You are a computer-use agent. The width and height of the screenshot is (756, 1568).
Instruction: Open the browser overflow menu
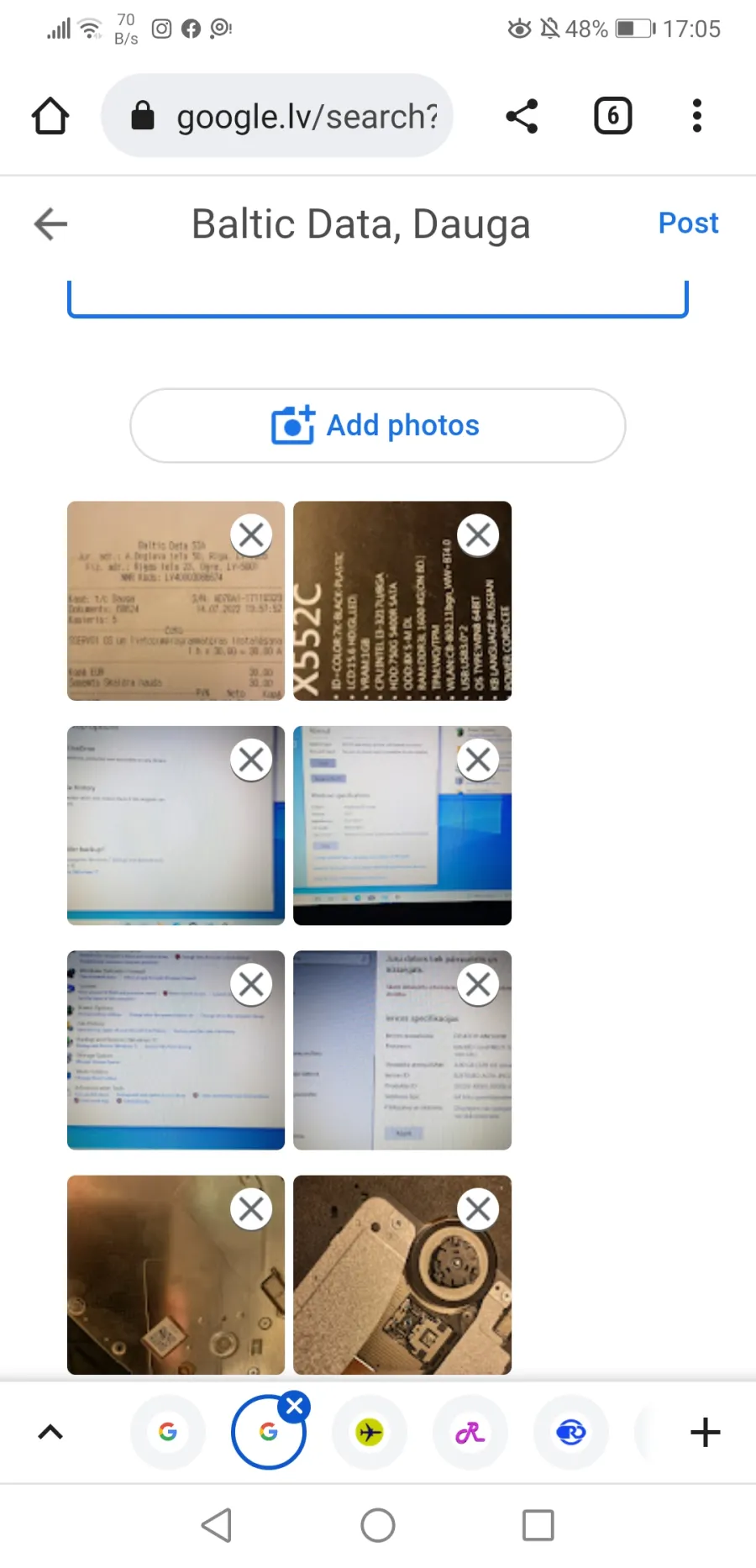696,116
